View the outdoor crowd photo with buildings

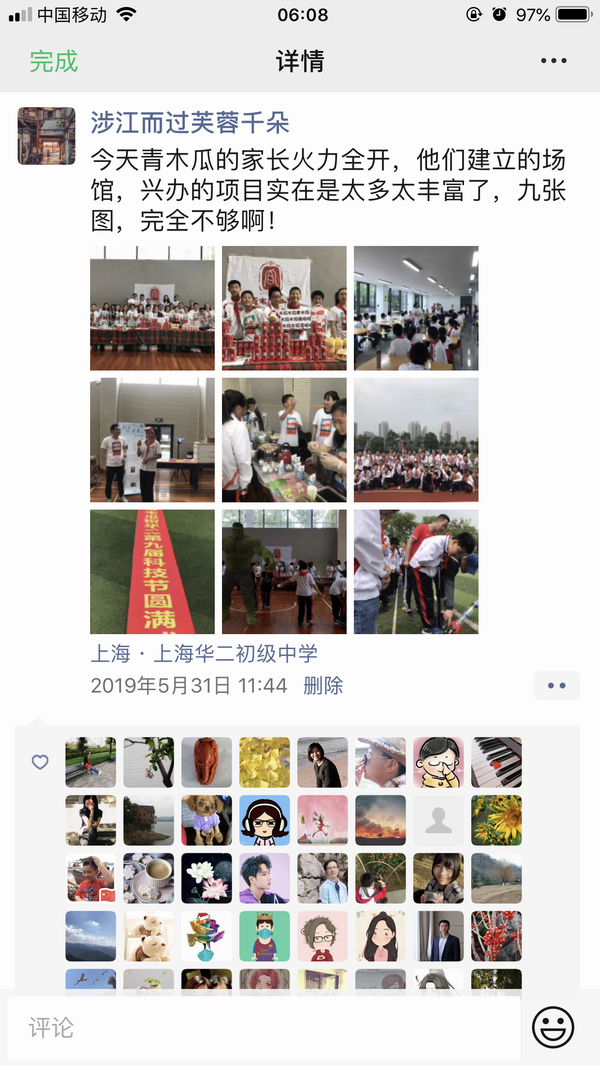click(x=416, y=440)
